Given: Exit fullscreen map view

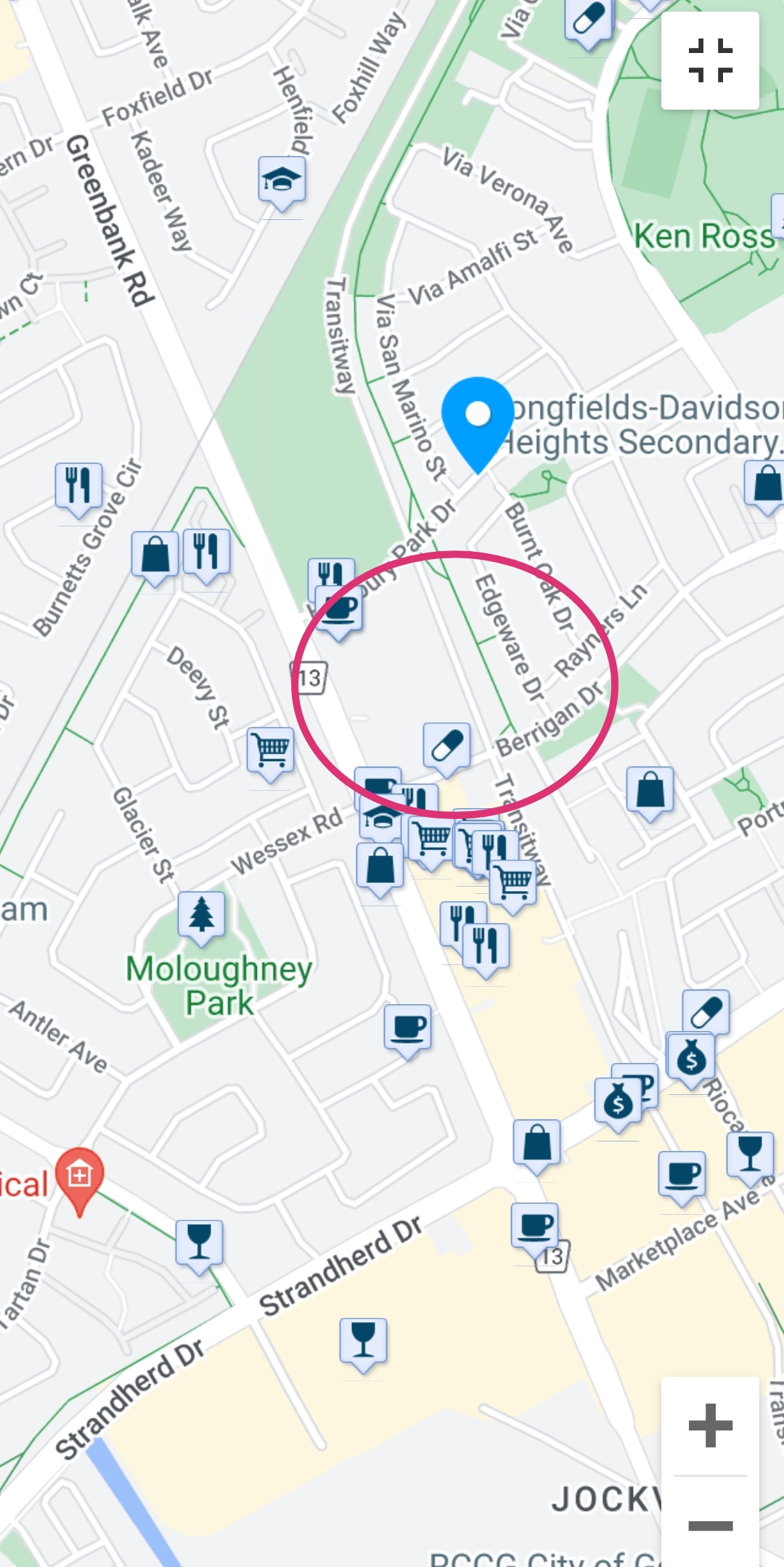Looking at the screenshot, I should [x=710, y=60].
